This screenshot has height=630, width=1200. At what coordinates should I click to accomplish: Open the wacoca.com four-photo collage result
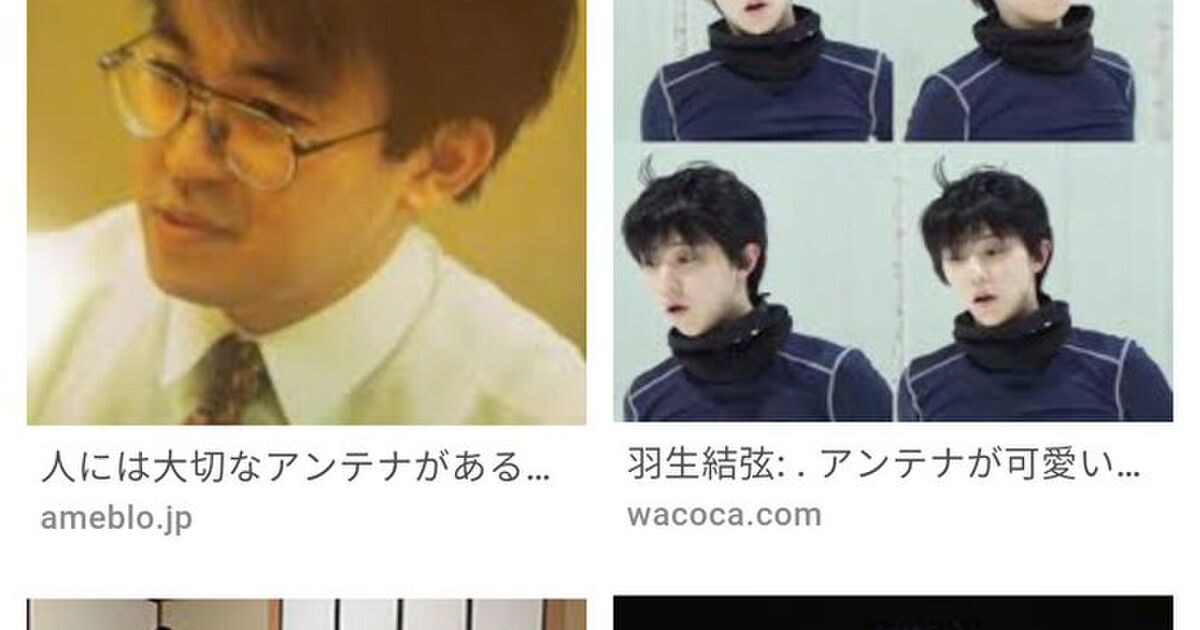(892, 210)
